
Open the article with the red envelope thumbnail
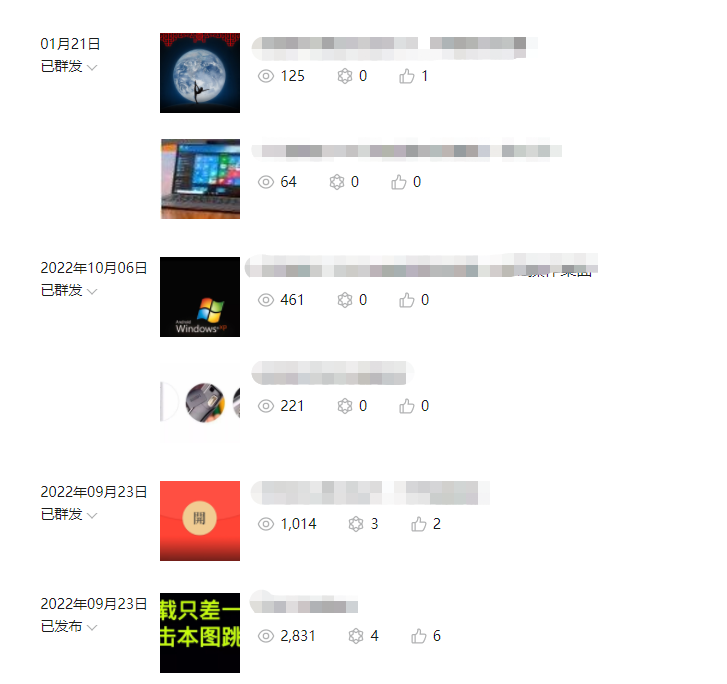(x=200, y=521)
